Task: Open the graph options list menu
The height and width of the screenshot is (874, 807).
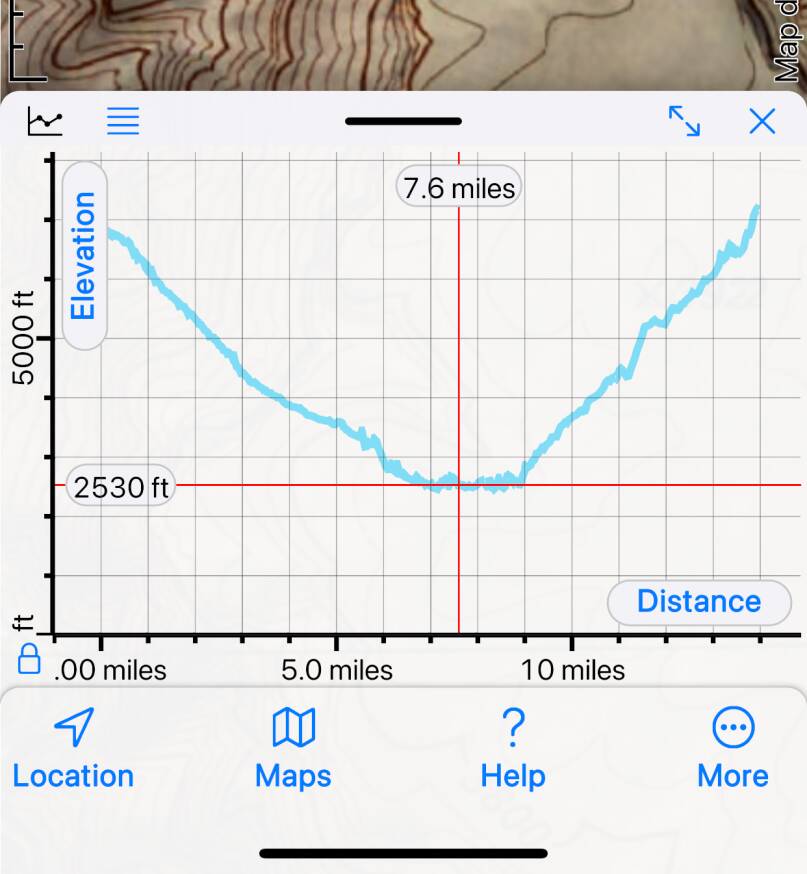Action: (x=122, y=121)
